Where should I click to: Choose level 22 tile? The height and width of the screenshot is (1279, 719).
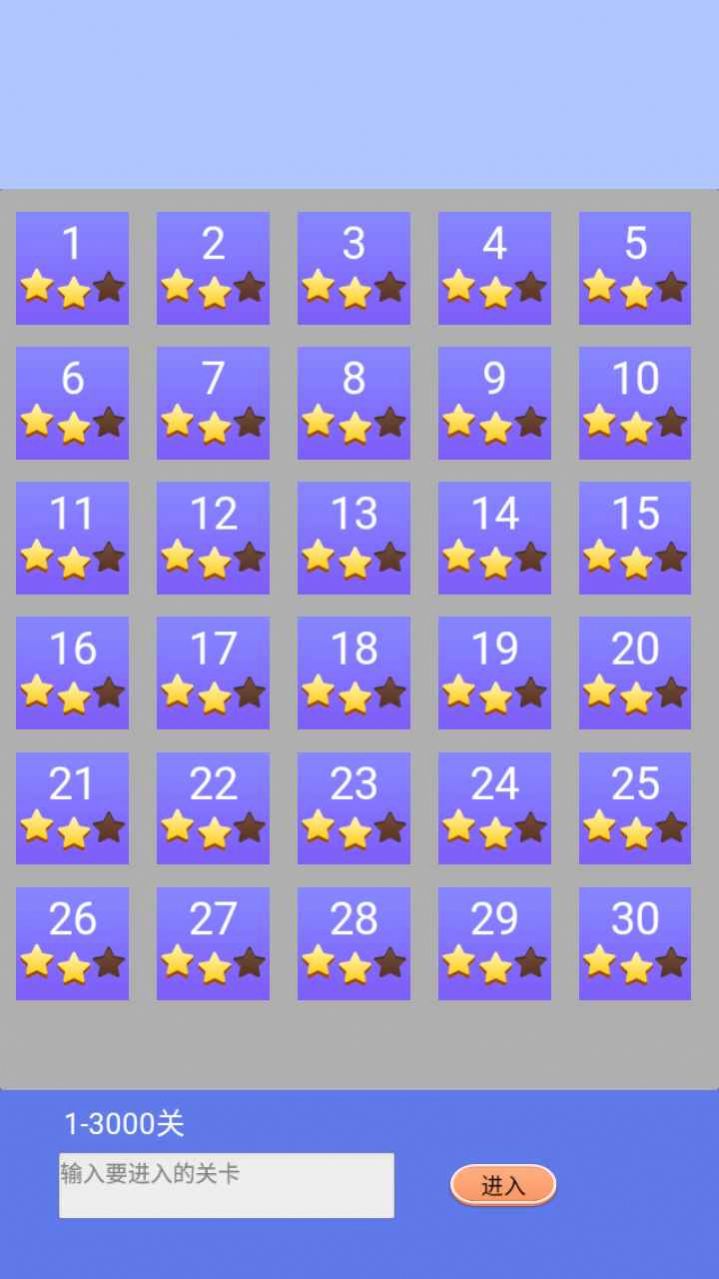pos(213,808)
